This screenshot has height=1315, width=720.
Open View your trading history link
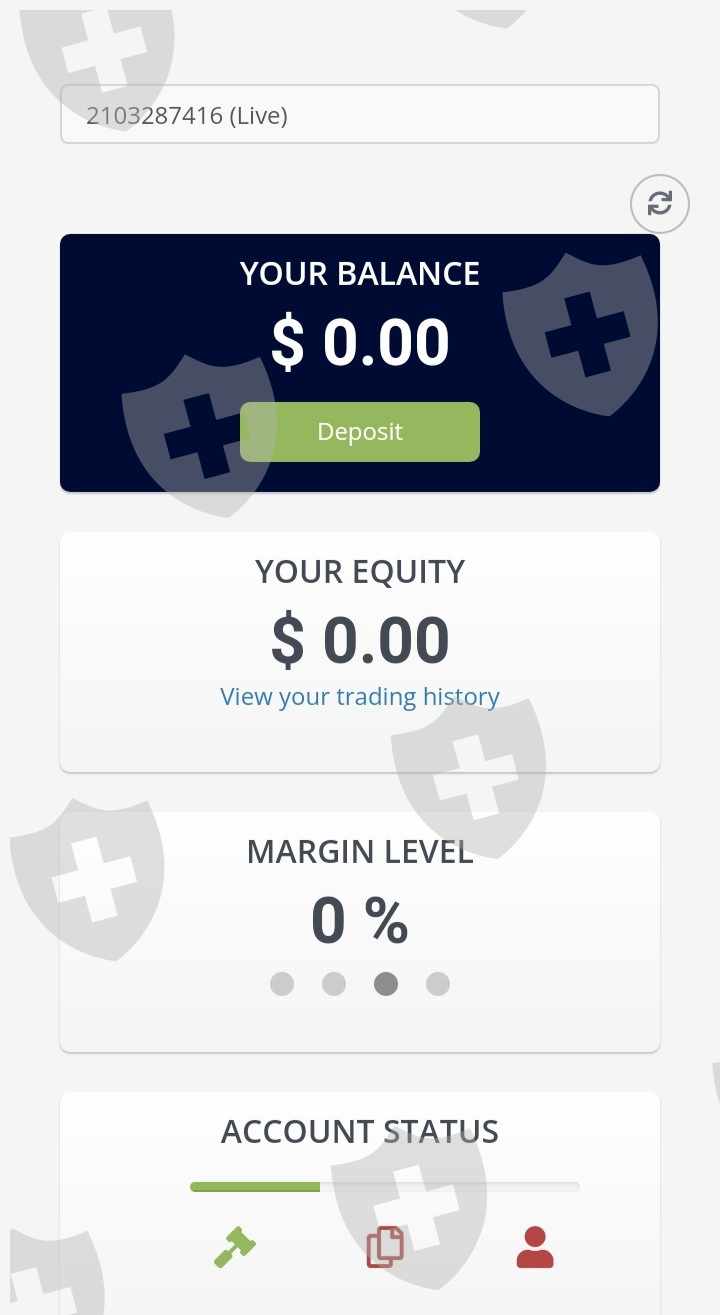360,696
